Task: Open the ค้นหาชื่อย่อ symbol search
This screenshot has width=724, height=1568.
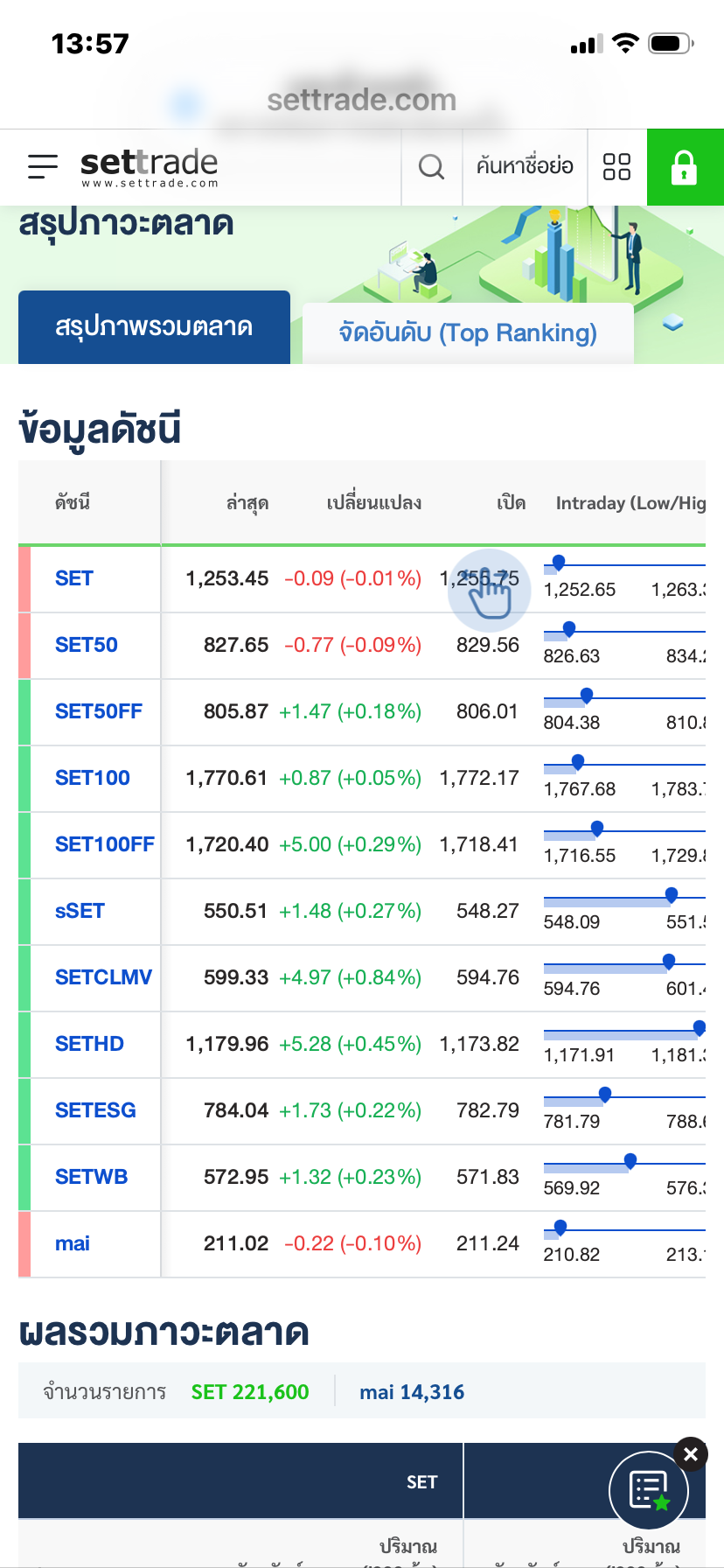Action: [x=525, y=166]
